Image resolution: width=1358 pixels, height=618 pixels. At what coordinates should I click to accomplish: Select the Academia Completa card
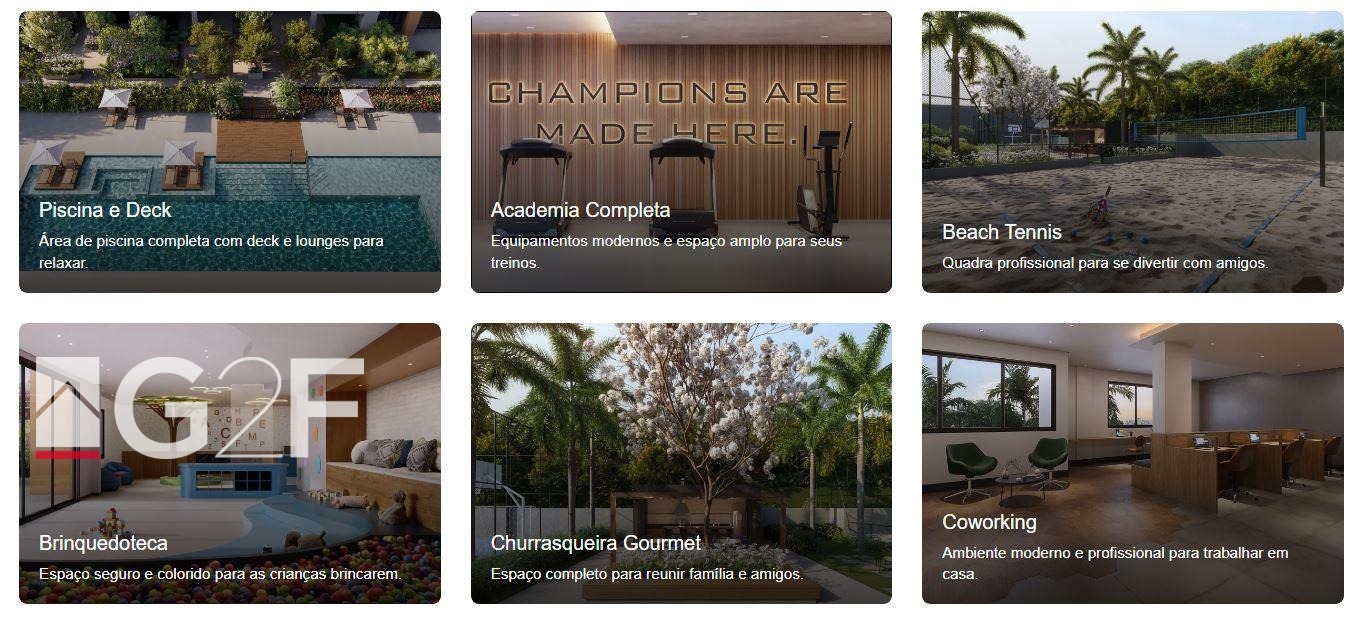(x=680, y=152)
